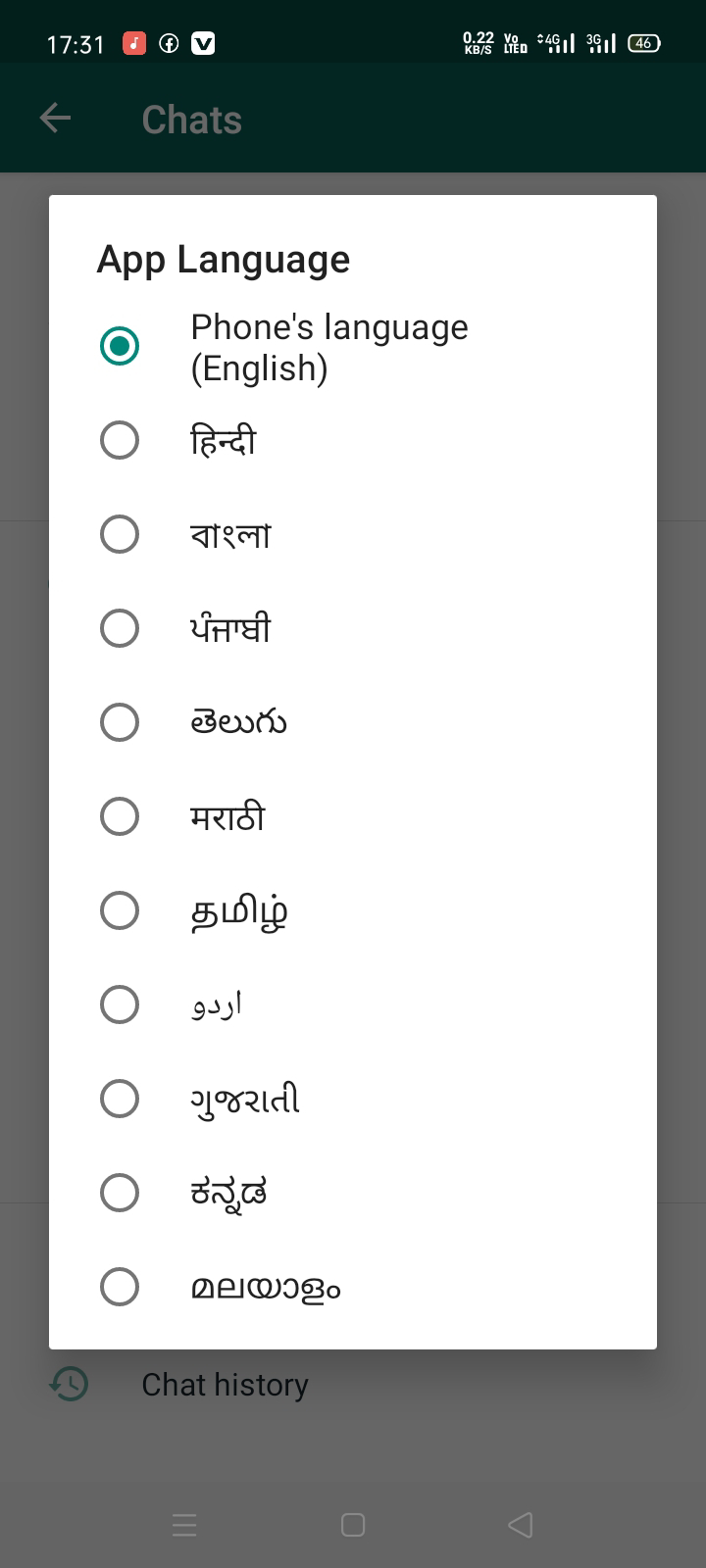Tap system home button in navigation bar
Screen dimensions: 706x1568
click(353, 1525)
